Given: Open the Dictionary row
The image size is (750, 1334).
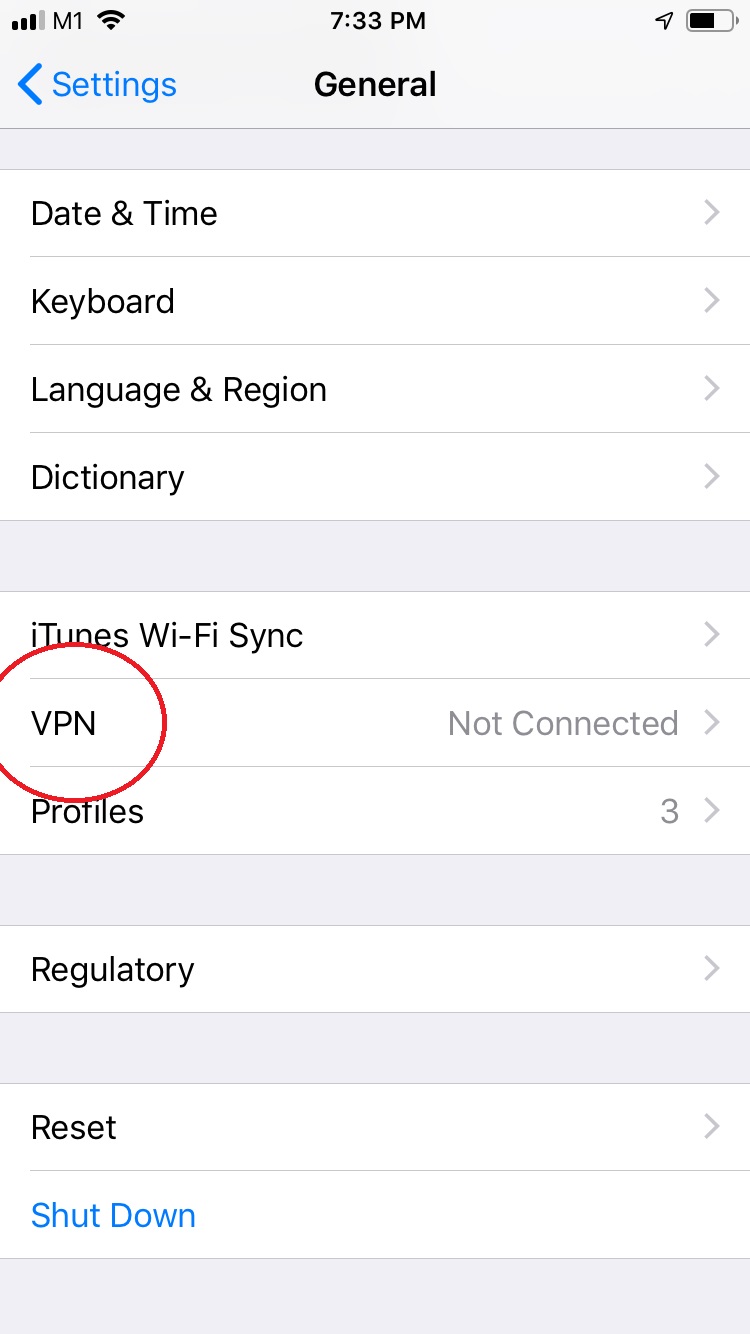Looking at the screenshot, I should (375, 477).
